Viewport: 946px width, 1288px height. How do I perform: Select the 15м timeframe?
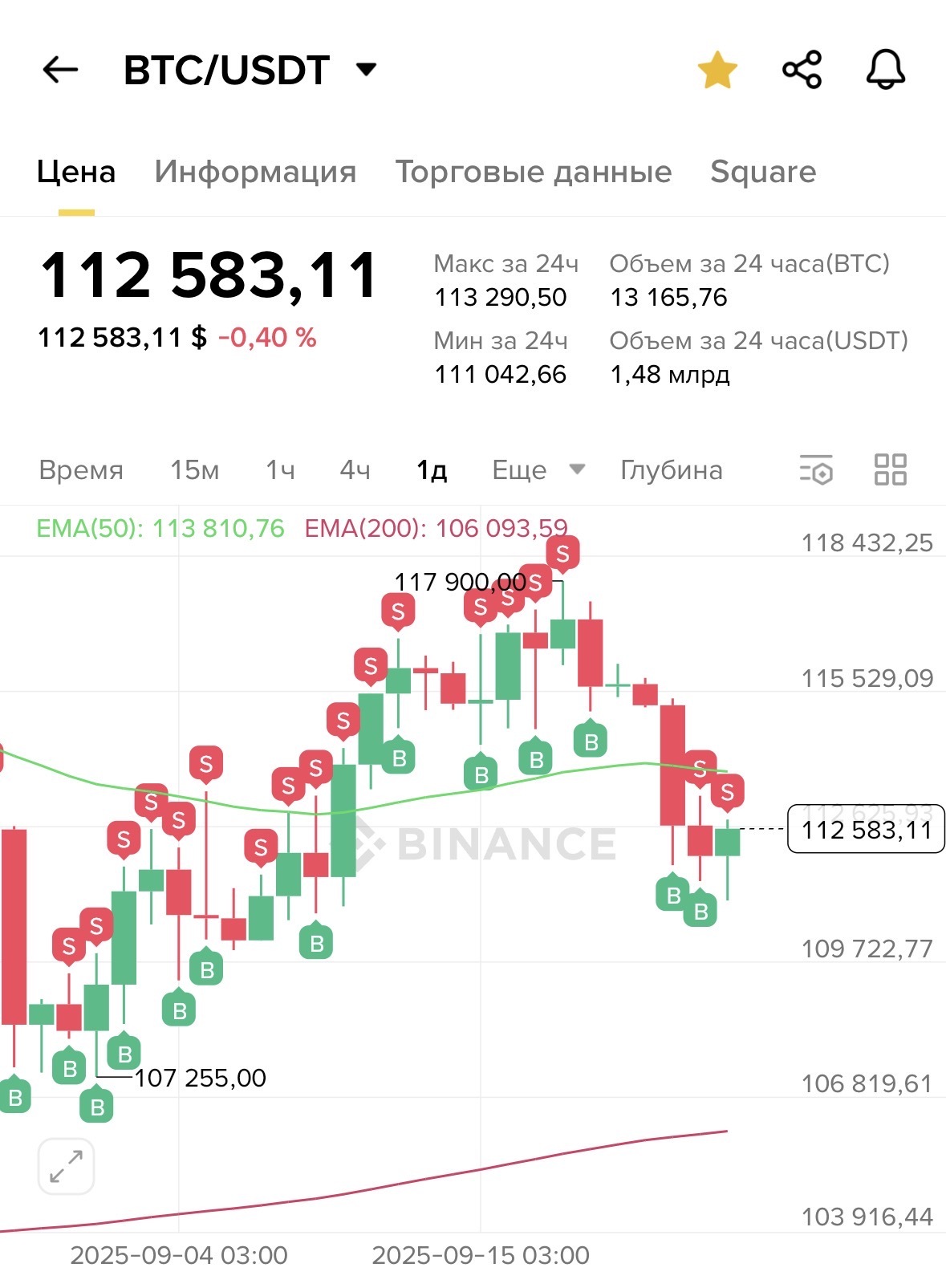point(194,470)
